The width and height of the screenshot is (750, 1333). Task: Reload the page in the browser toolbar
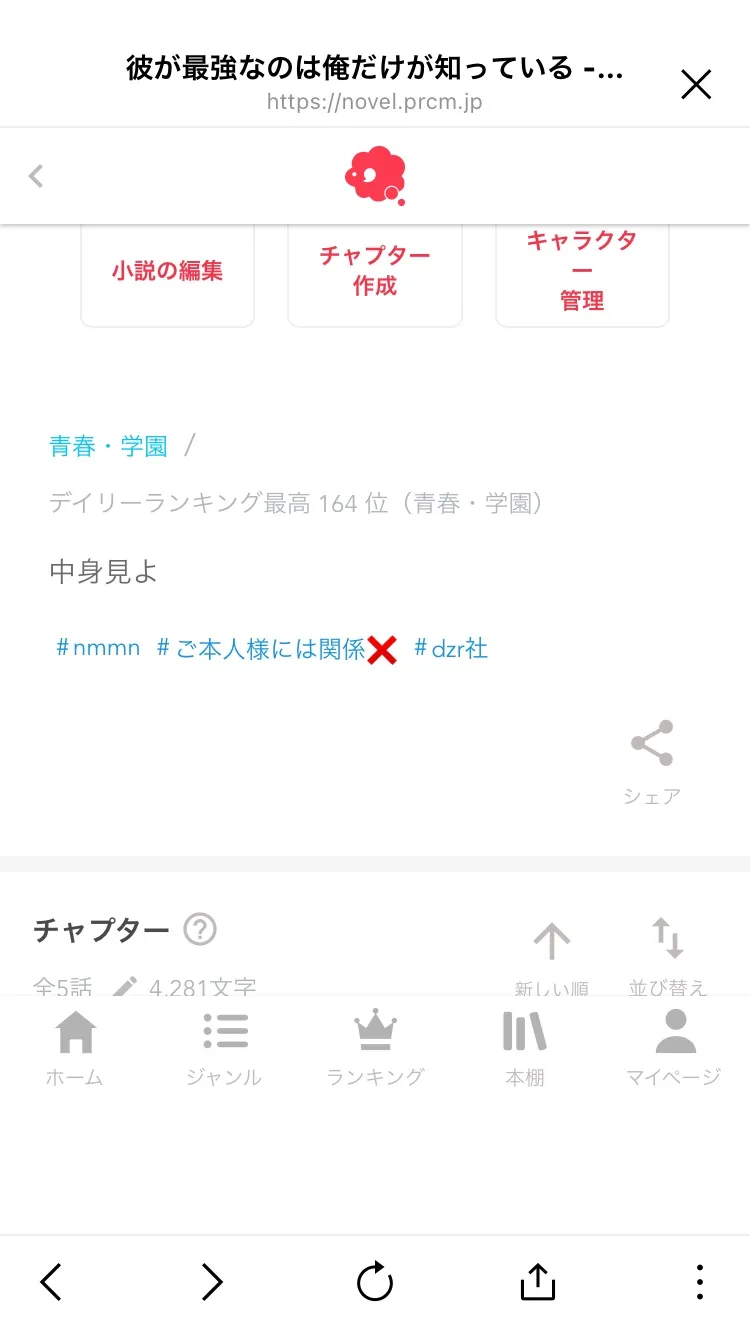pyautogui.click(x=375, y=1282)
